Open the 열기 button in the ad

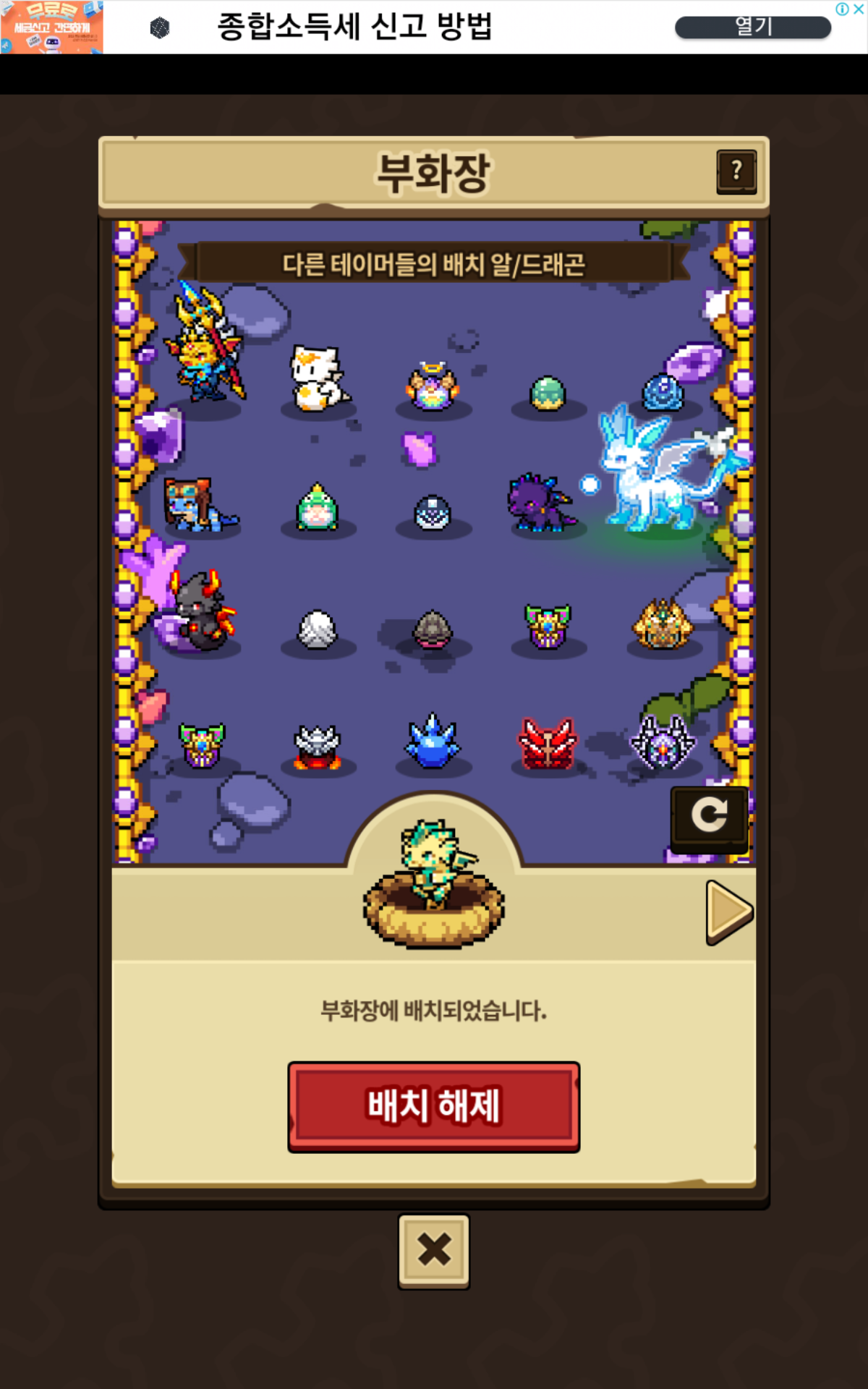click(752, 27)
